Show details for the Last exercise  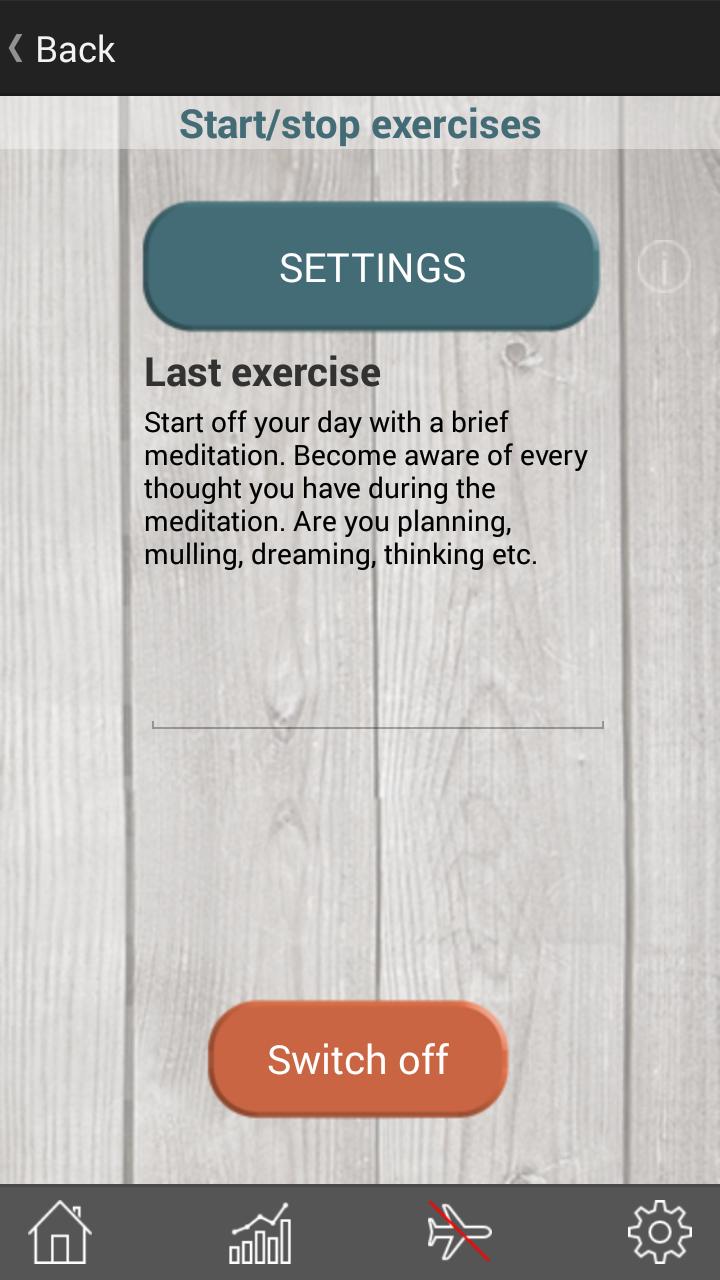(x=262, y=372)
